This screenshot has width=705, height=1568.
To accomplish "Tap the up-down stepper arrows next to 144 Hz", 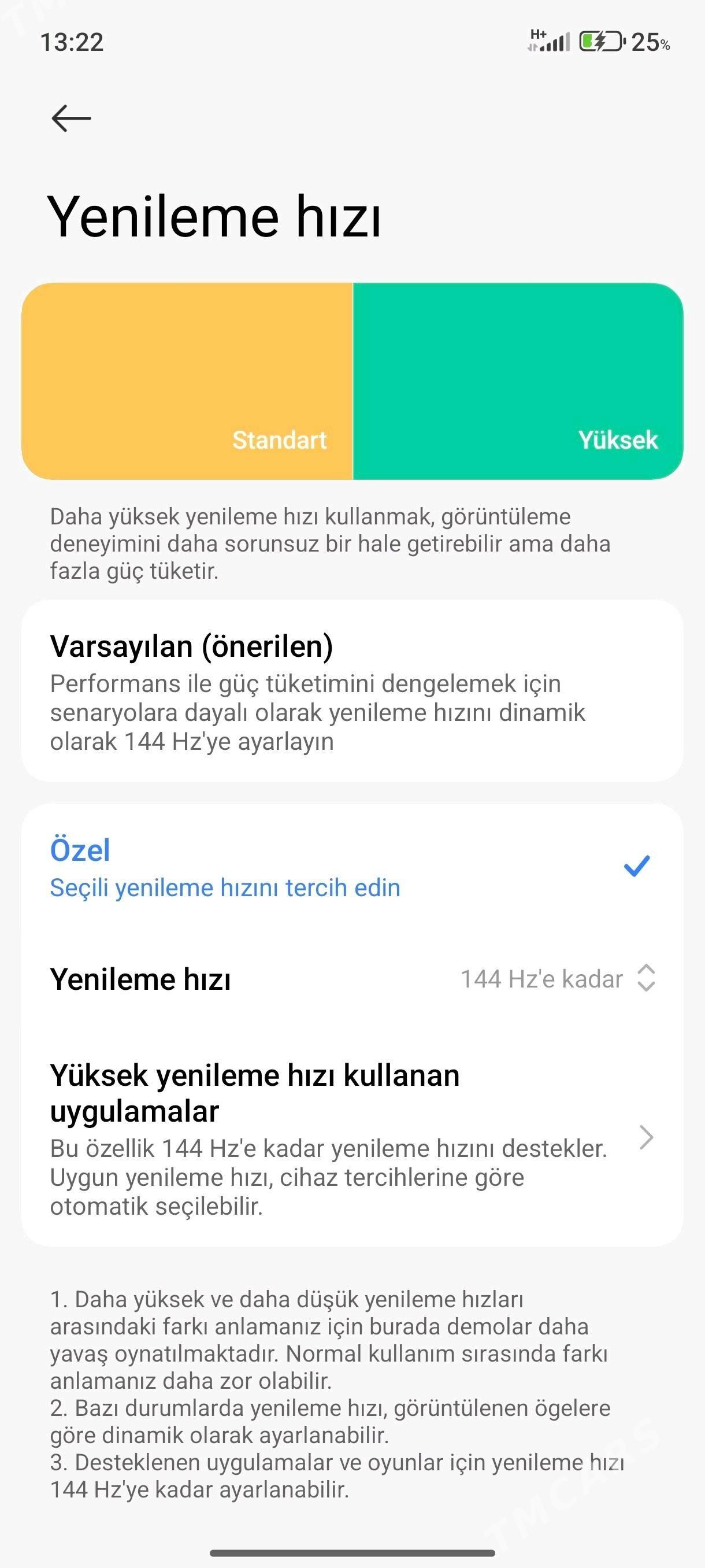I will (646, 979).
